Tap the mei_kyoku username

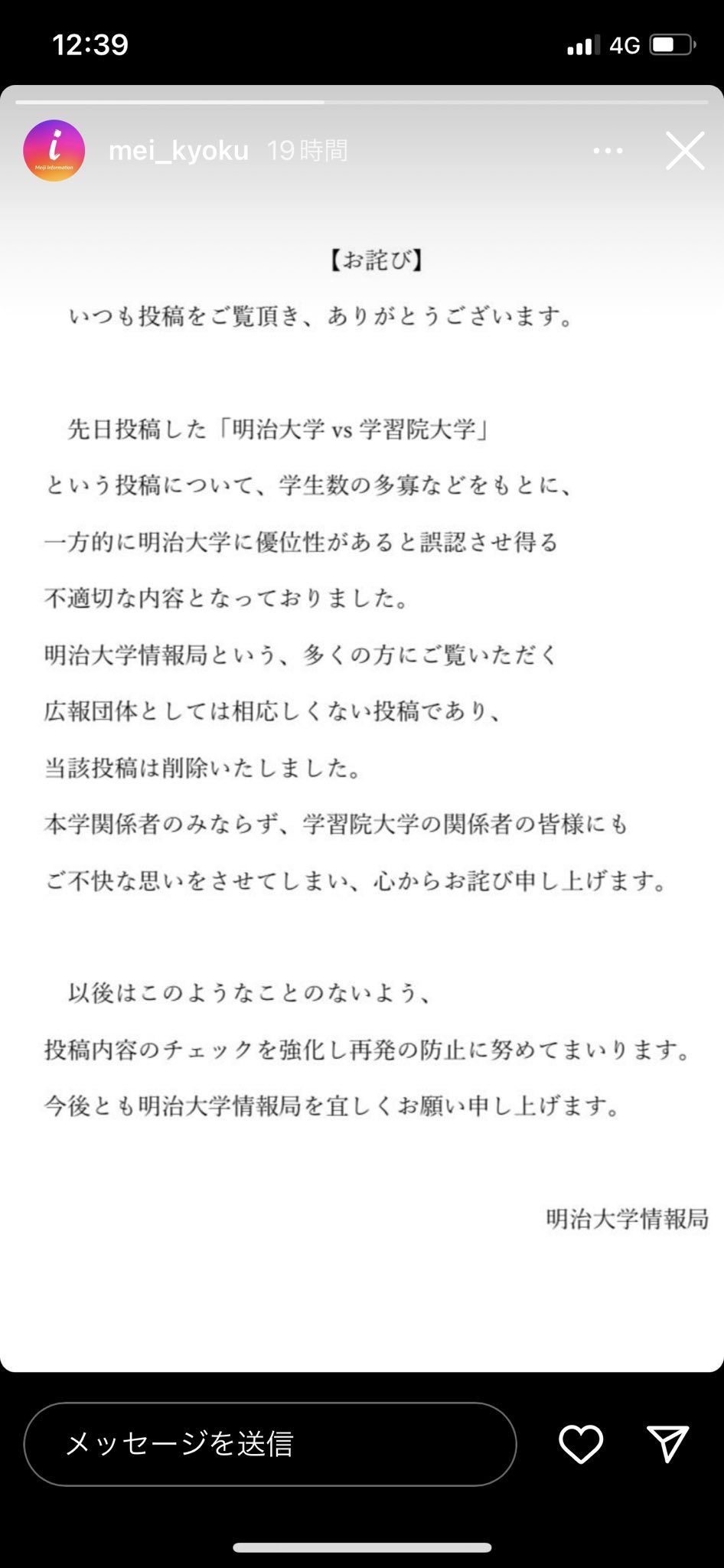pyautogui.click(x=178, y=150)
